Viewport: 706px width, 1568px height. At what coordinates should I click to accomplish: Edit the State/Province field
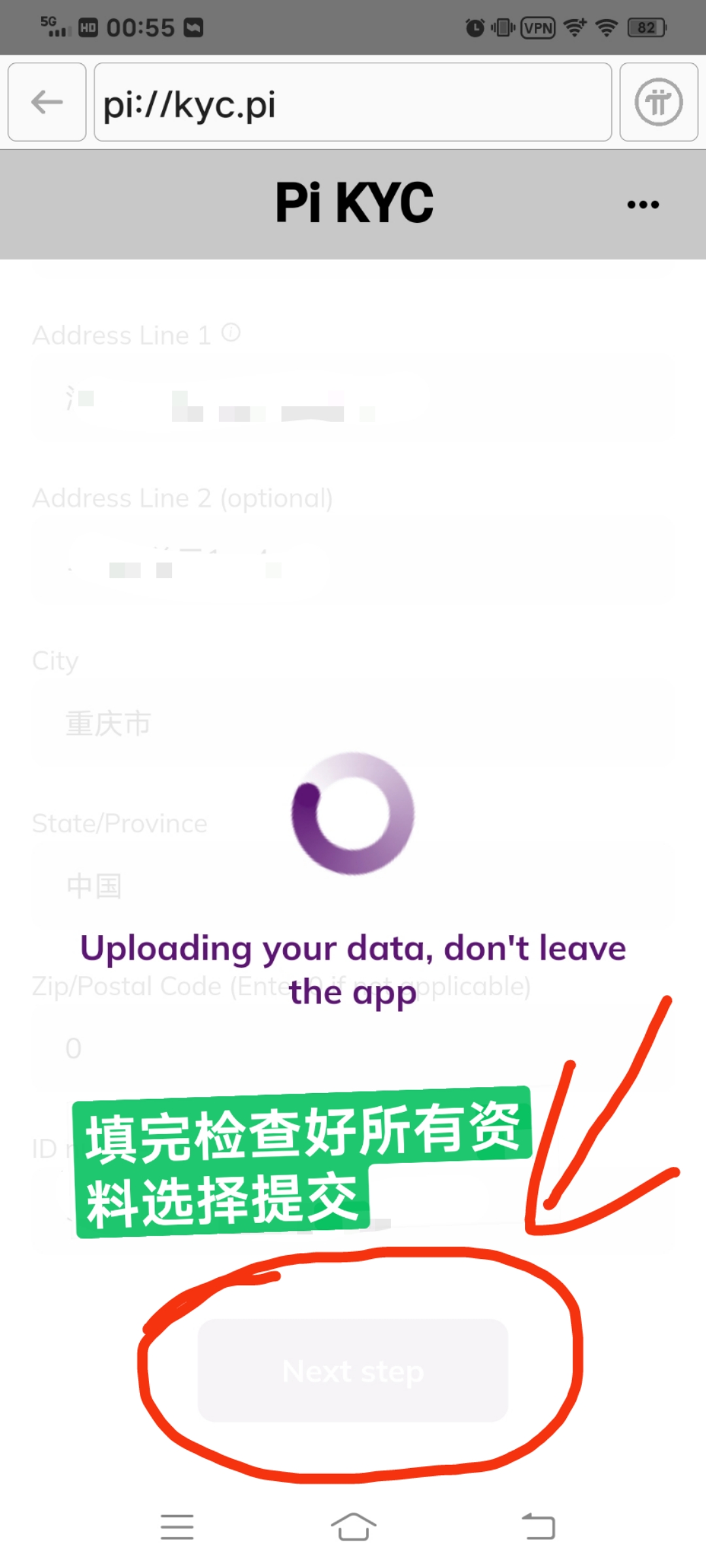tap(353, 887)
